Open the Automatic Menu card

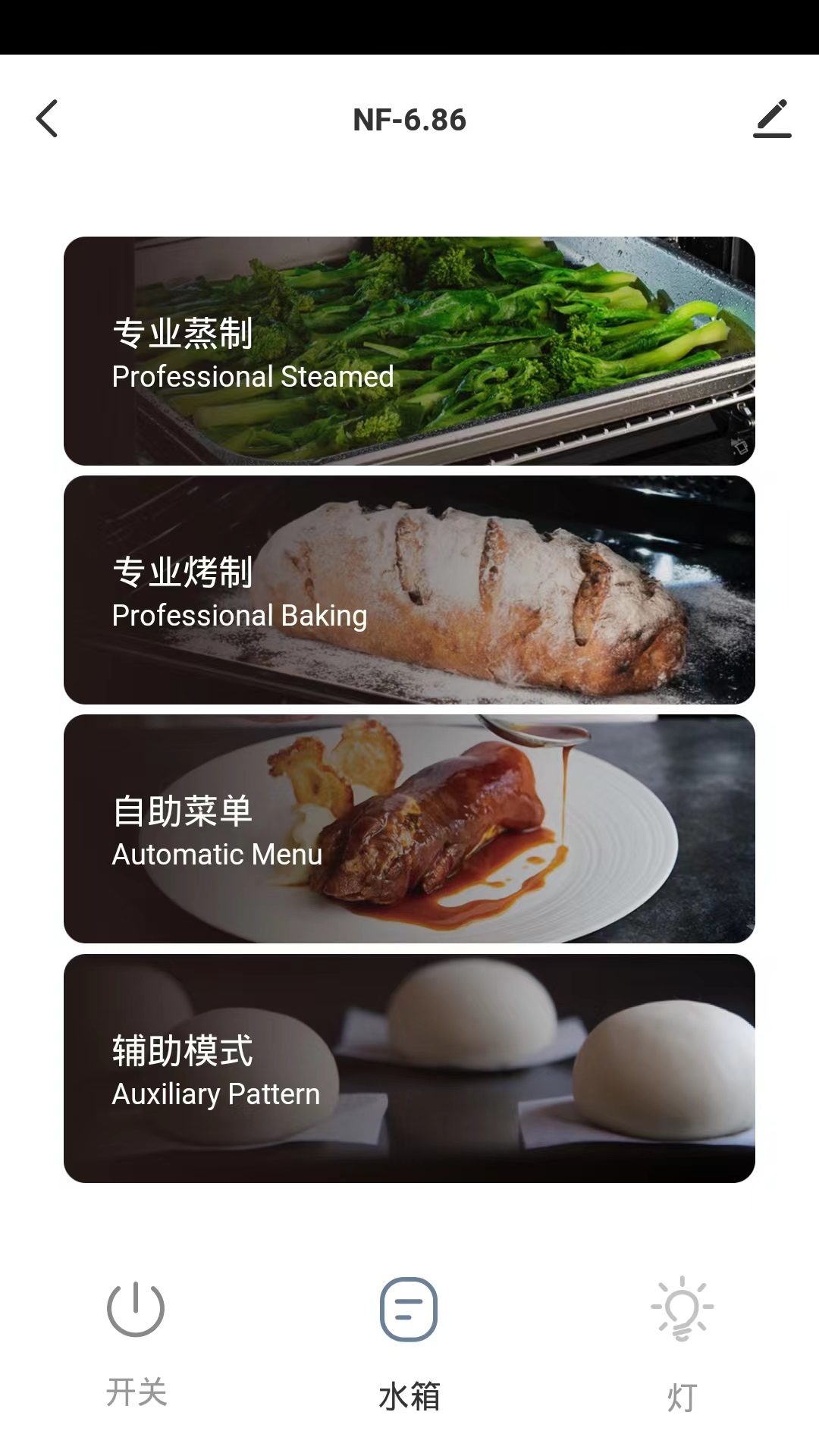click(409, 829)
